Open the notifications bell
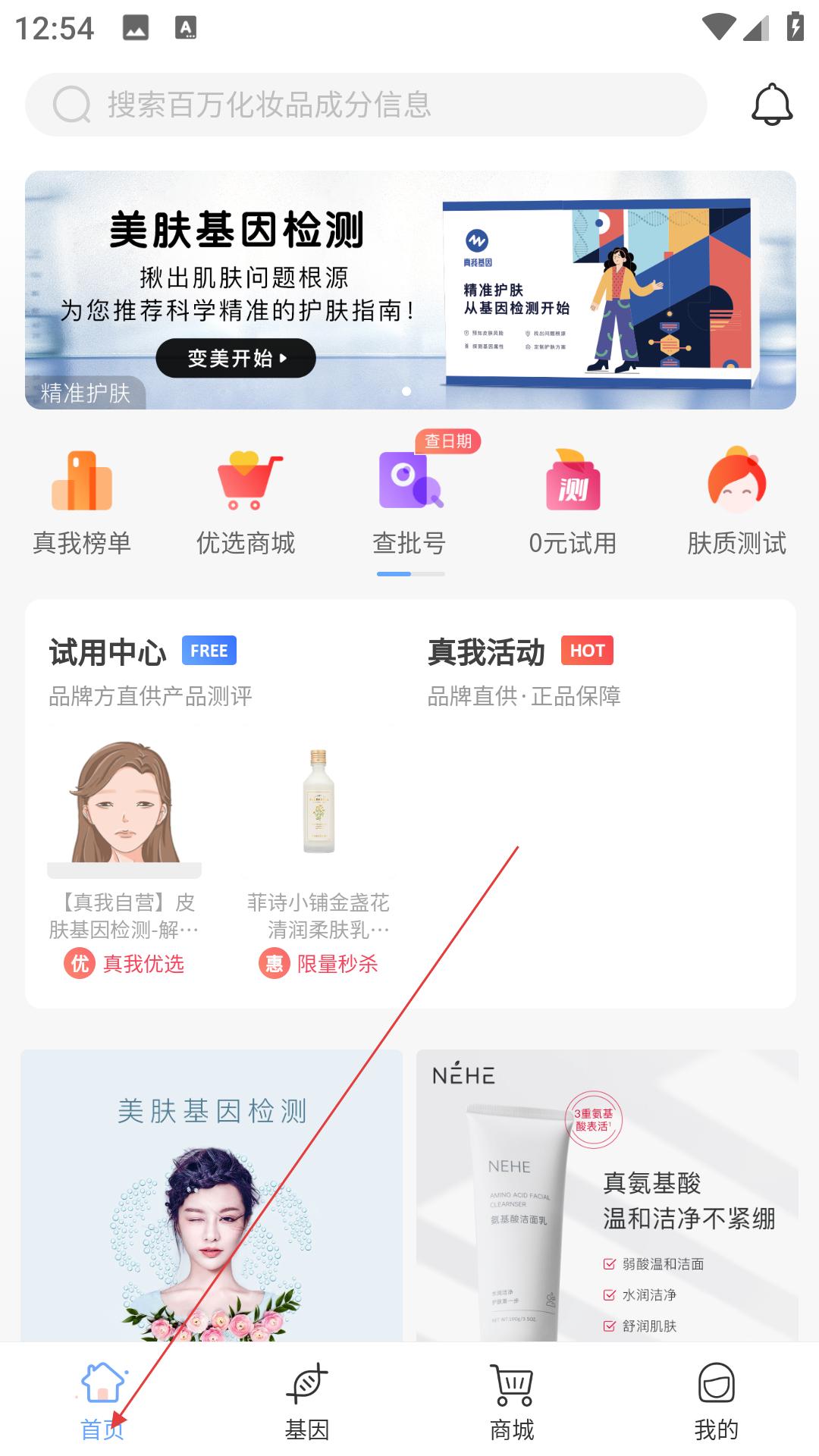819x1456 pixels. coord(772,105)
